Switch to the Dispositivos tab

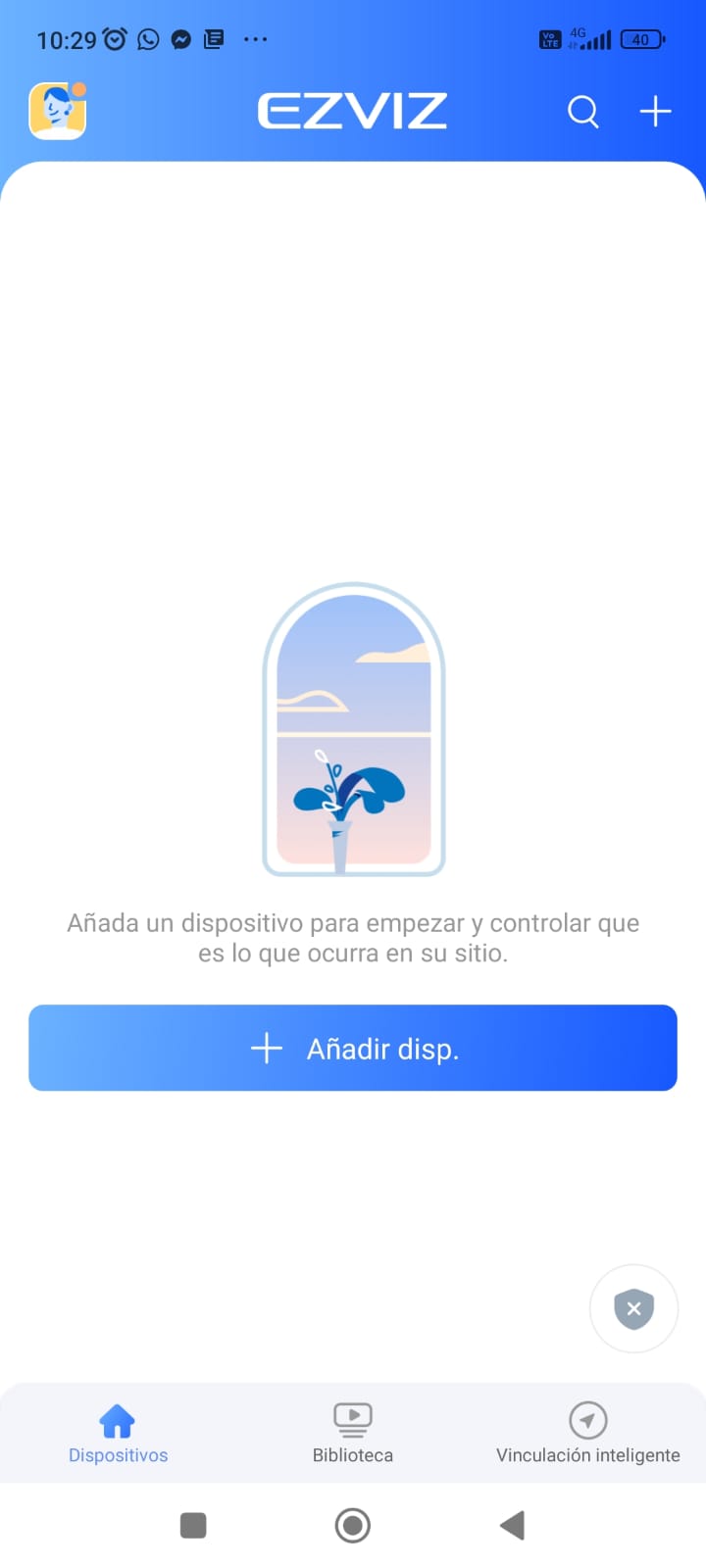118,1433
